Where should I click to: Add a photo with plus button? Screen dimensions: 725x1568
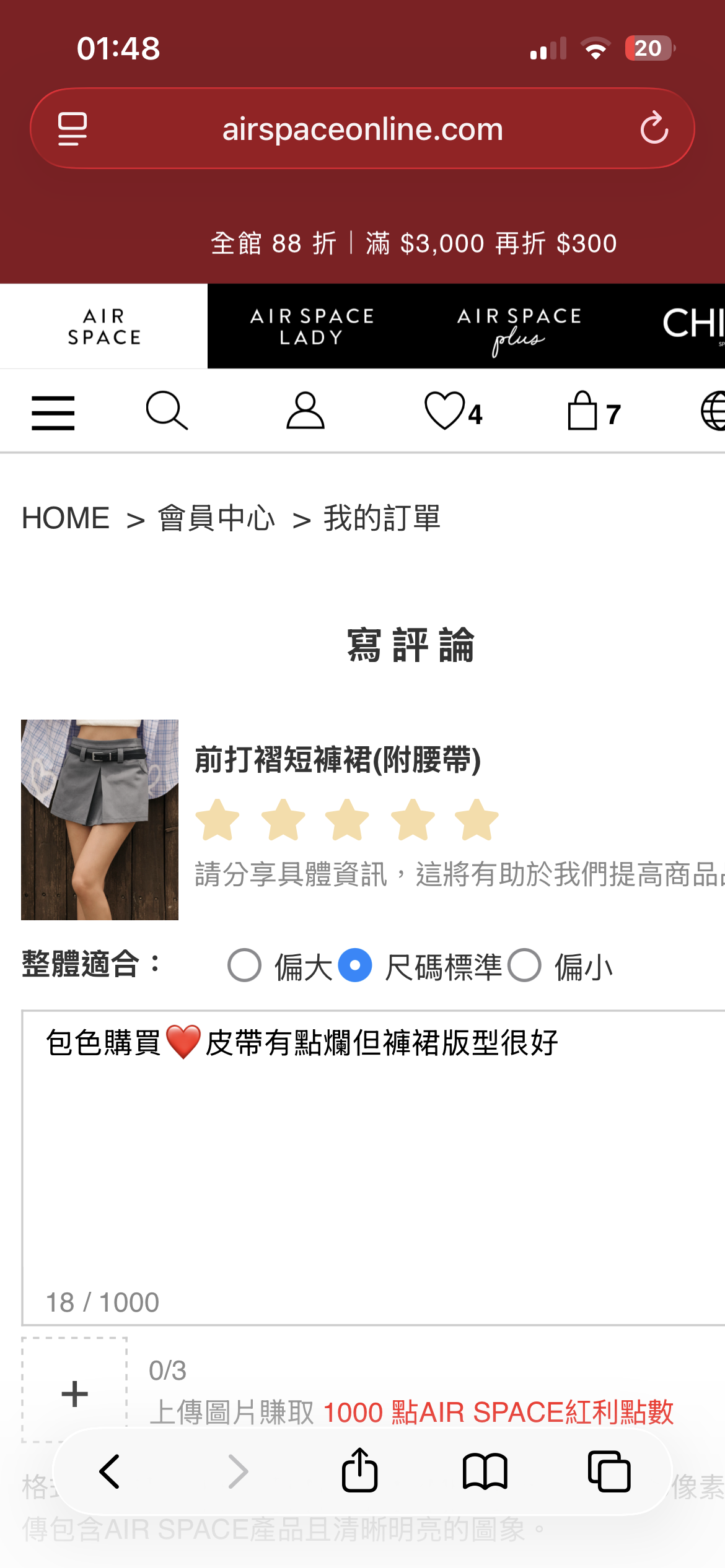[75, 1393]
